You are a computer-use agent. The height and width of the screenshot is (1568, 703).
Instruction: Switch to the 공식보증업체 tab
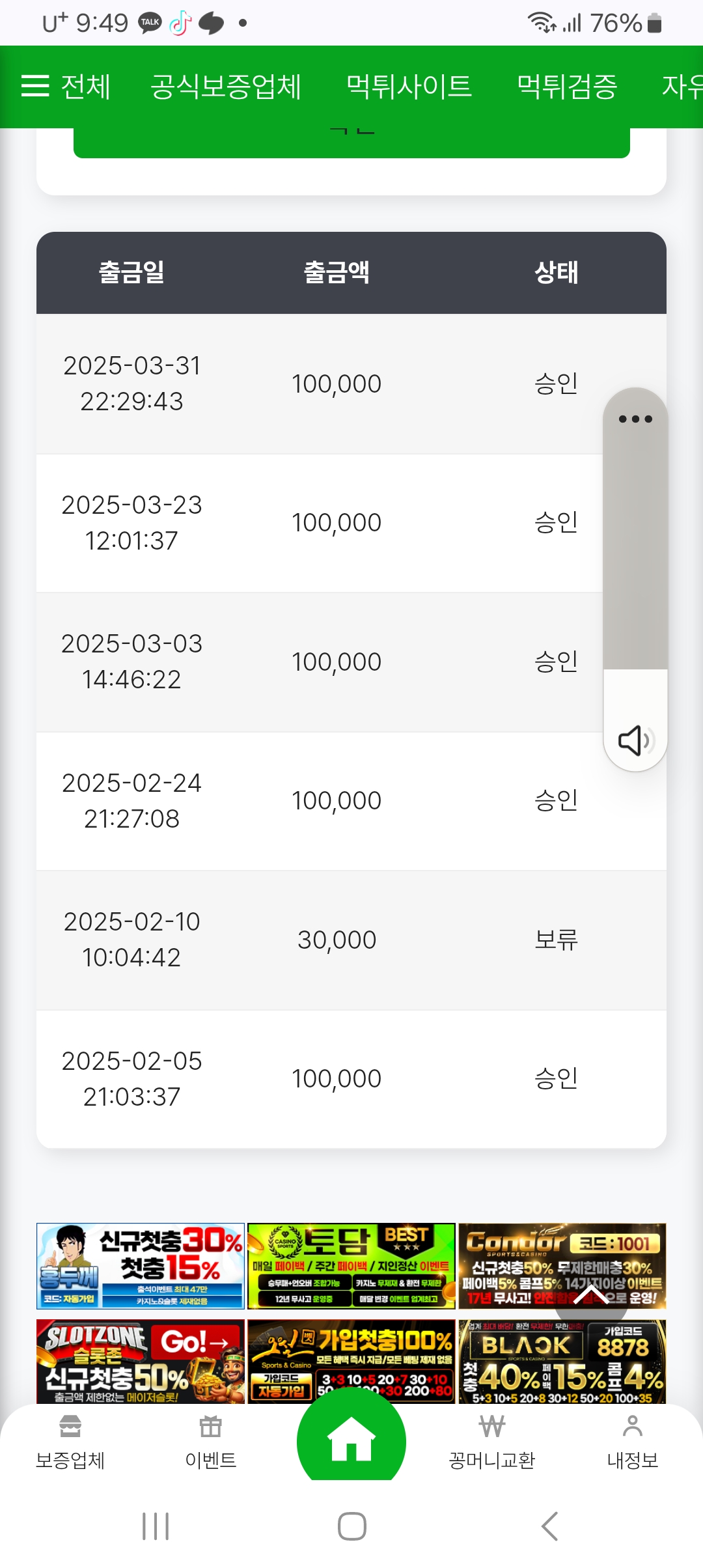pos(226,87)
